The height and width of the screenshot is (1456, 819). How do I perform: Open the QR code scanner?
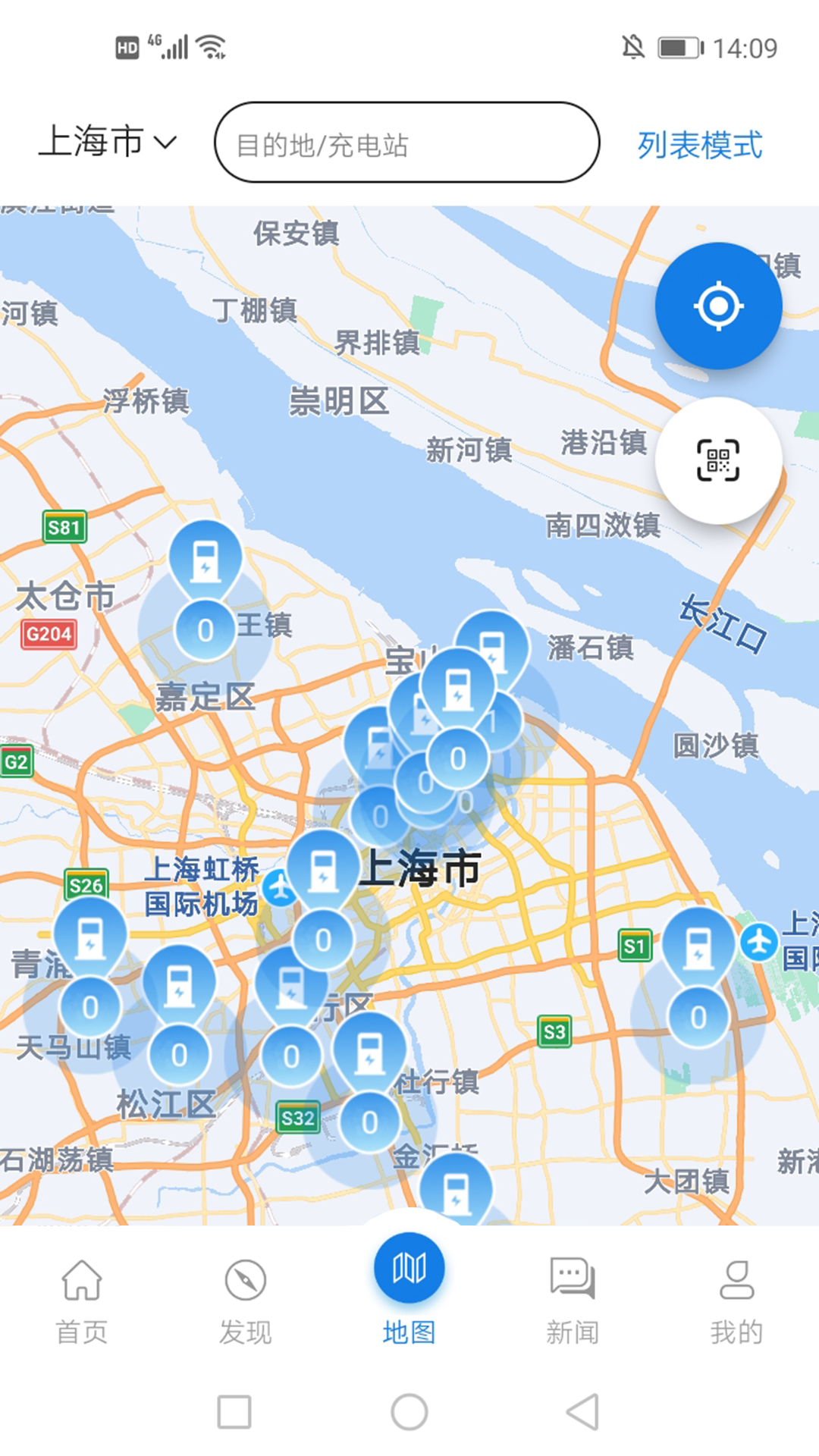[x=718, y=463]
